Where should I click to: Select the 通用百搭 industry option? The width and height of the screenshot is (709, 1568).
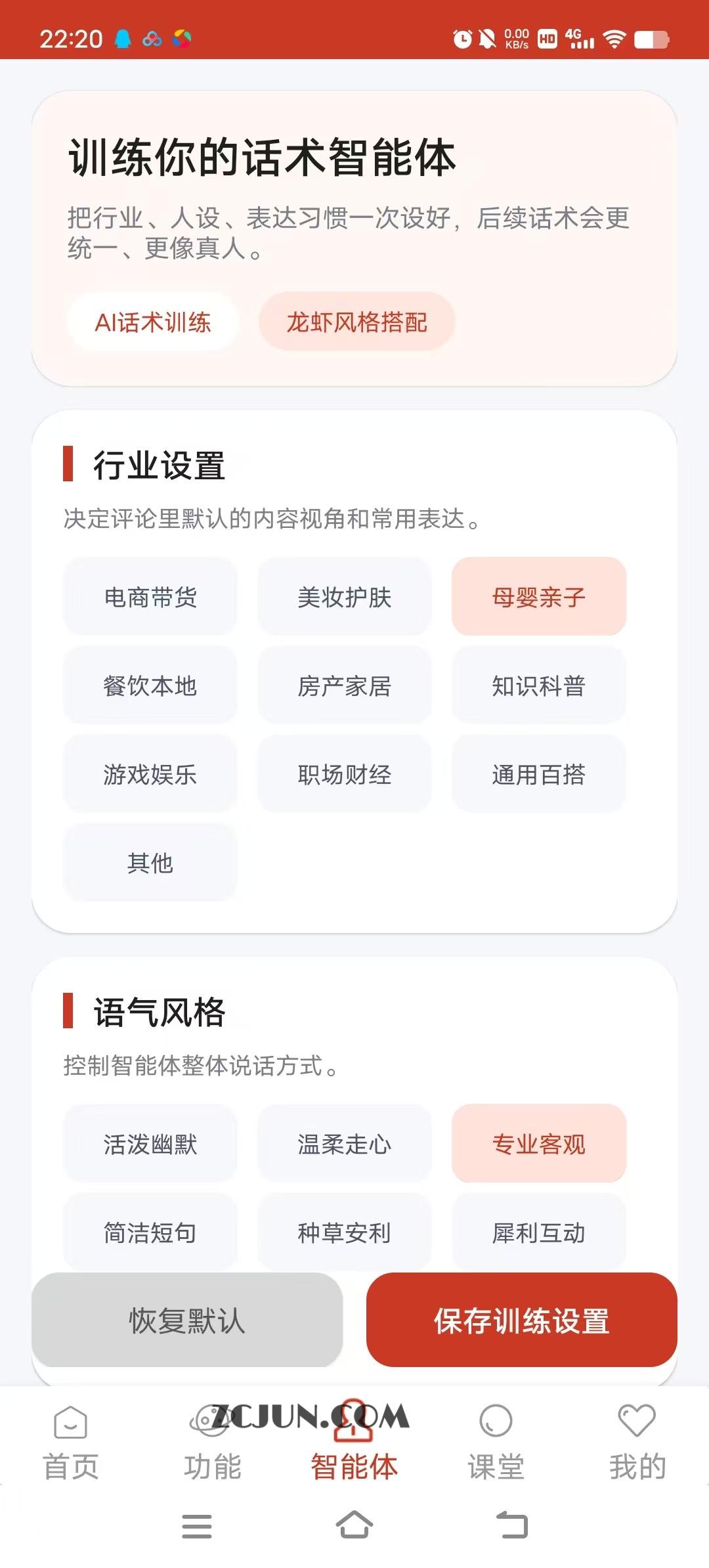click(x=538, y=774)
